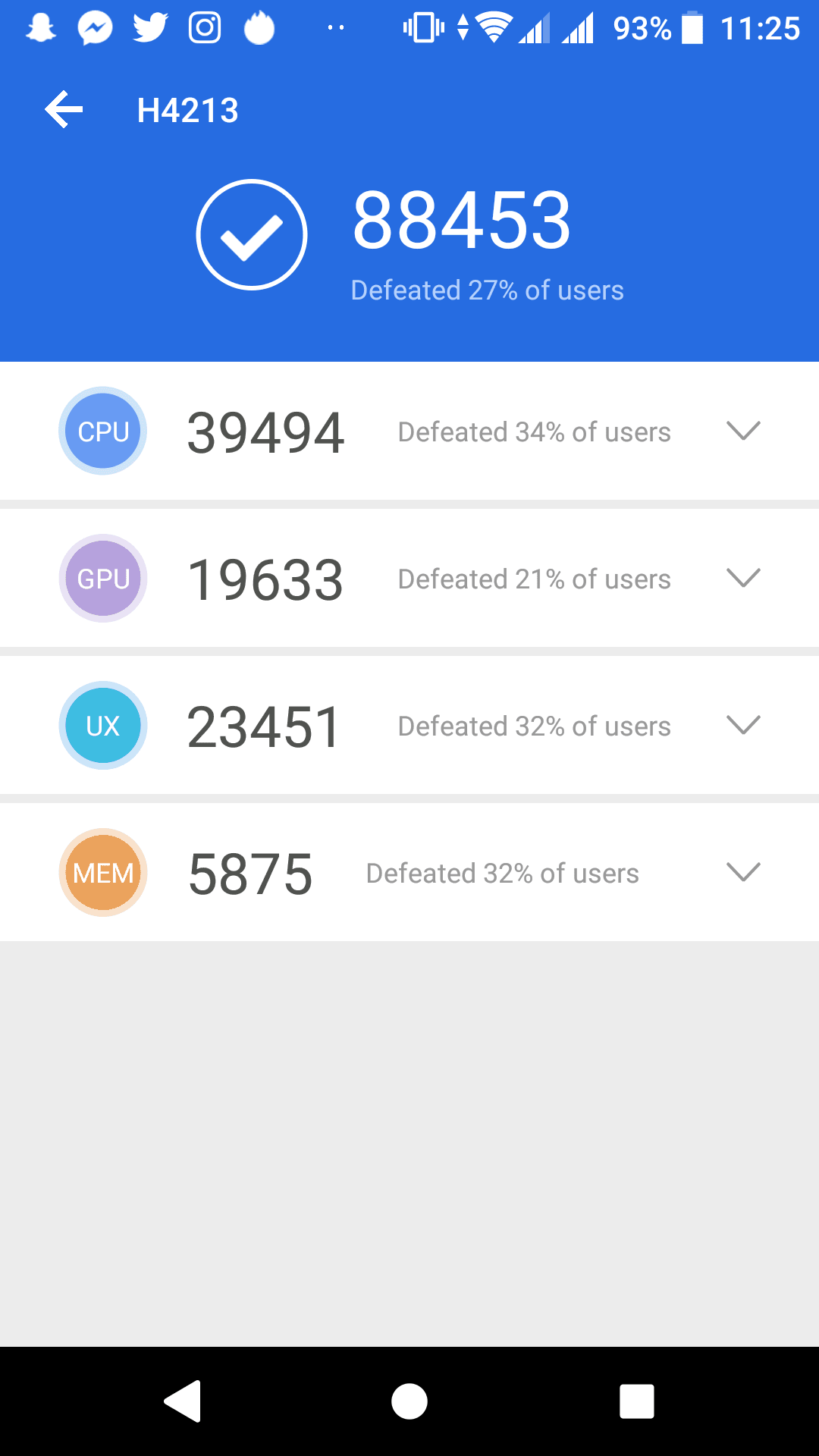Tap the system home button

pos(409,1401)
